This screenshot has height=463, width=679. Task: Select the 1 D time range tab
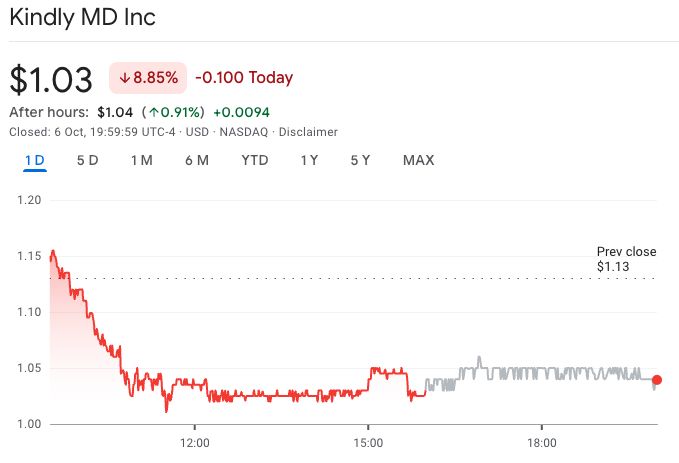35,160
